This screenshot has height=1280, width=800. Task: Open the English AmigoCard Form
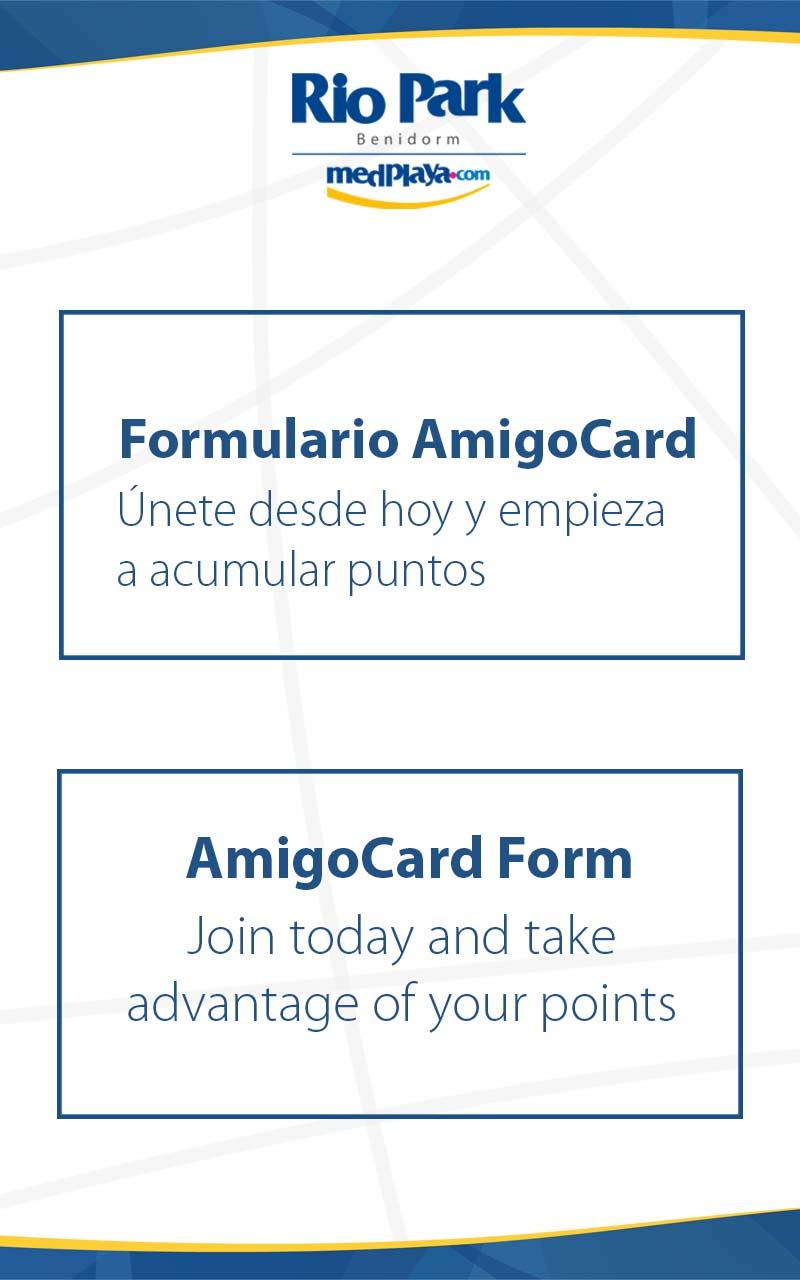tap(400, 943)
